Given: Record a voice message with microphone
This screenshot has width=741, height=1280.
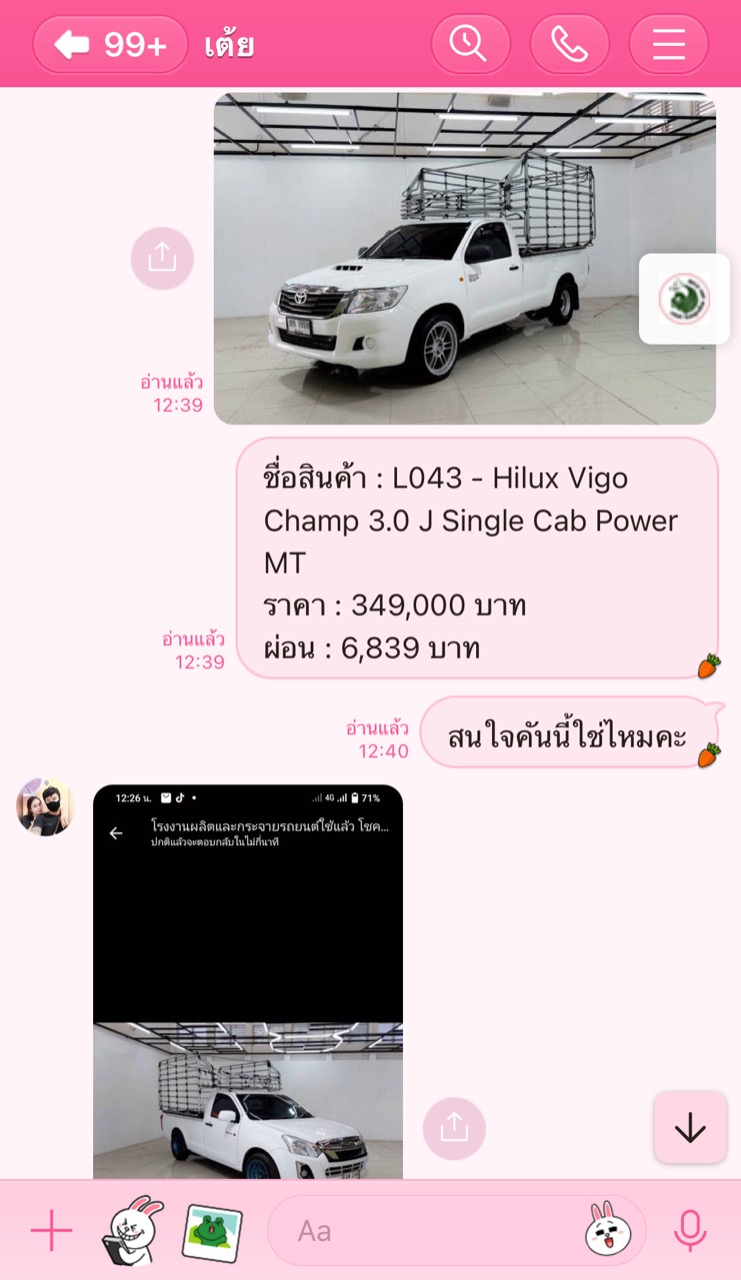Looking at the screenshot, I should [690, 1231].
